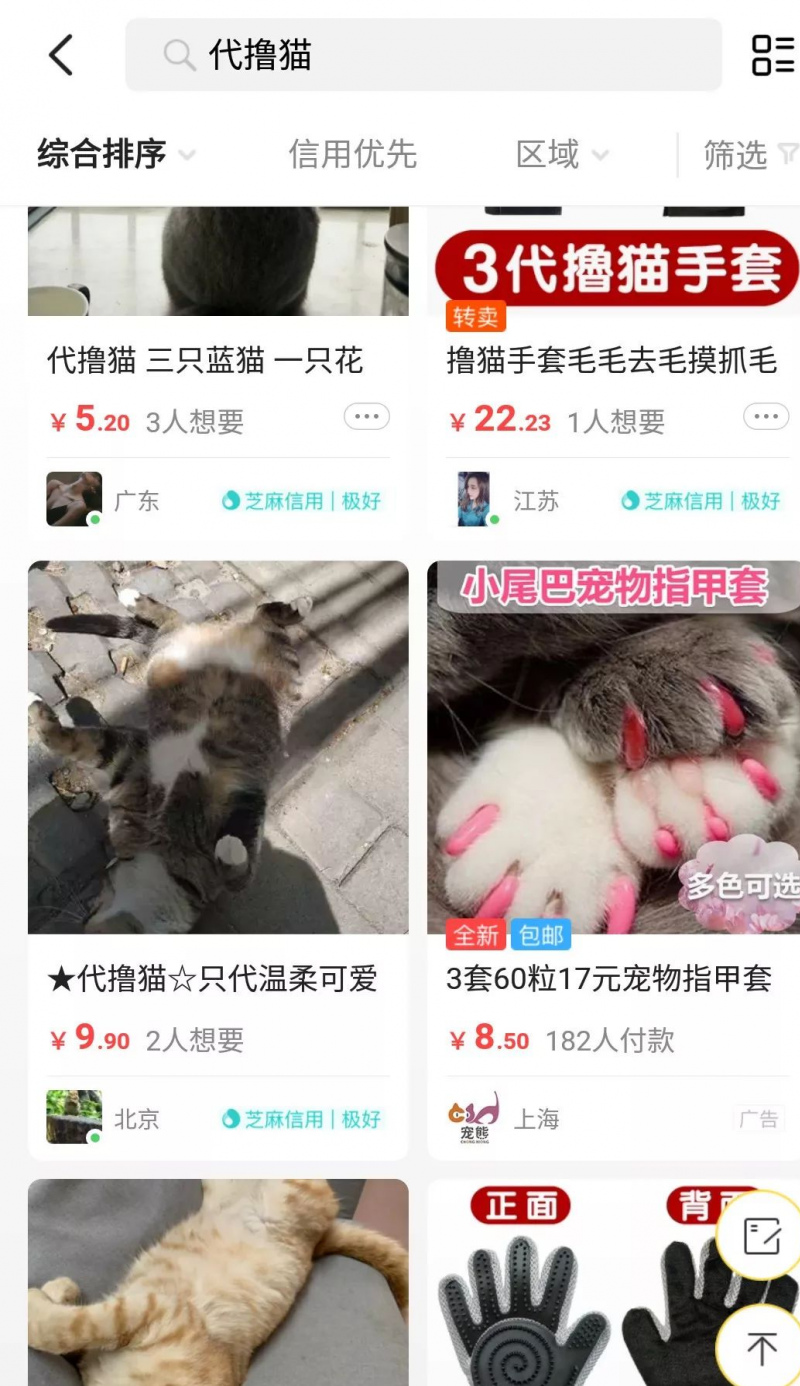
Task: Jump back to the top of results
Action: point(761,1347)
